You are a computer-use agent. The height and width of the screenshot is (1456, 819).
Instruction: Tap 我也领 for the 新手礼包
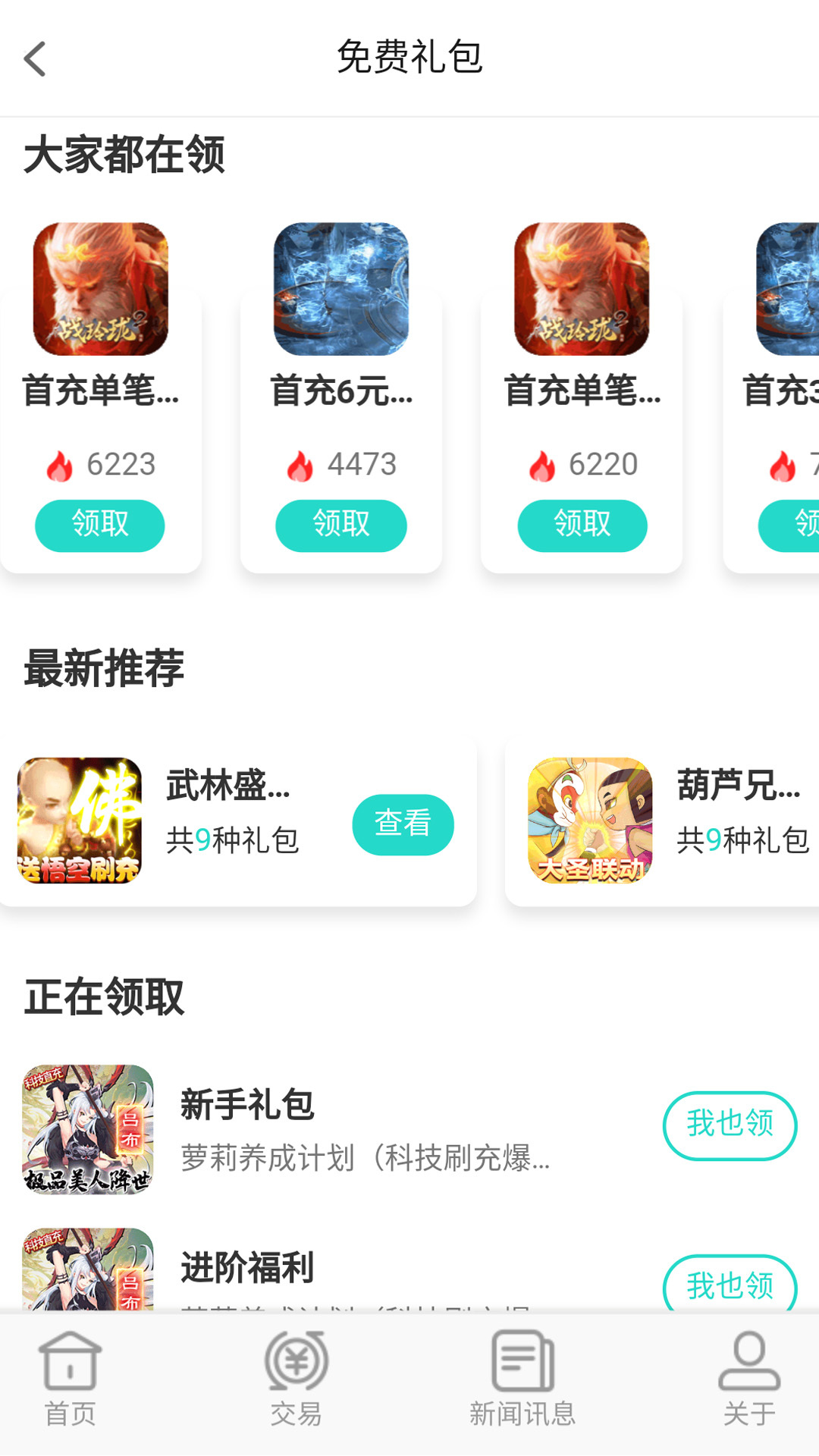point(730,1128)
